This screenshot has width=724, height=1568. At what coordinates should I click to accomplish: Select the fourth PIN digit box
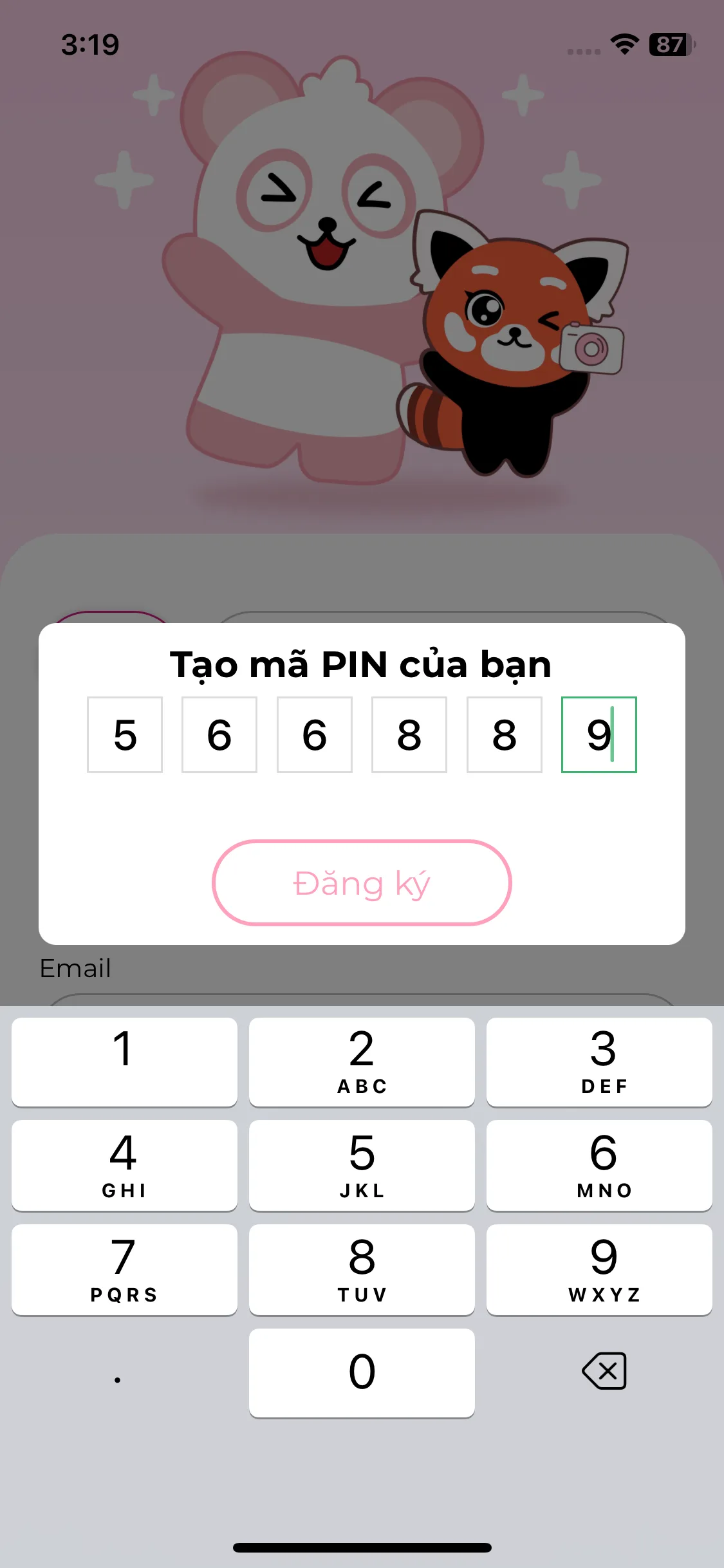pyautogui.click(x=409, y=734)
